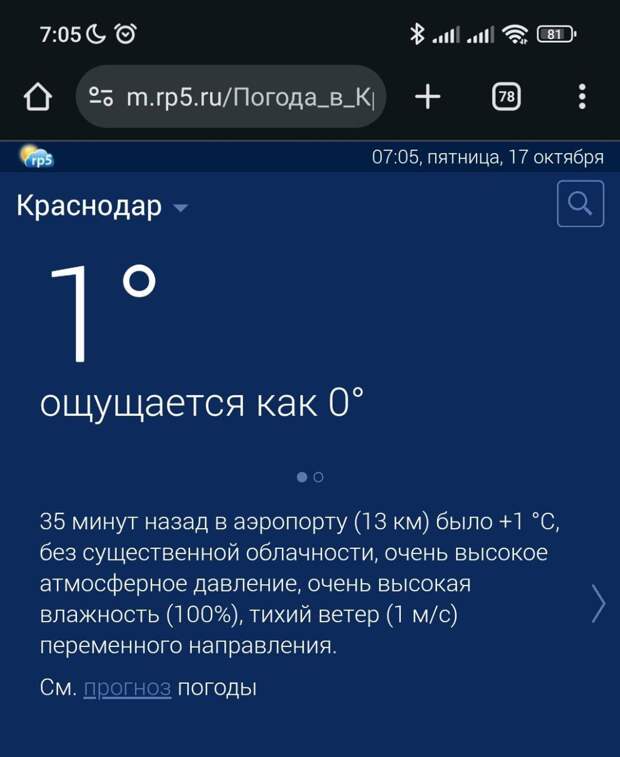Tap the right arrow for next panel
The image size is (620, 757).
coord(598,603)
